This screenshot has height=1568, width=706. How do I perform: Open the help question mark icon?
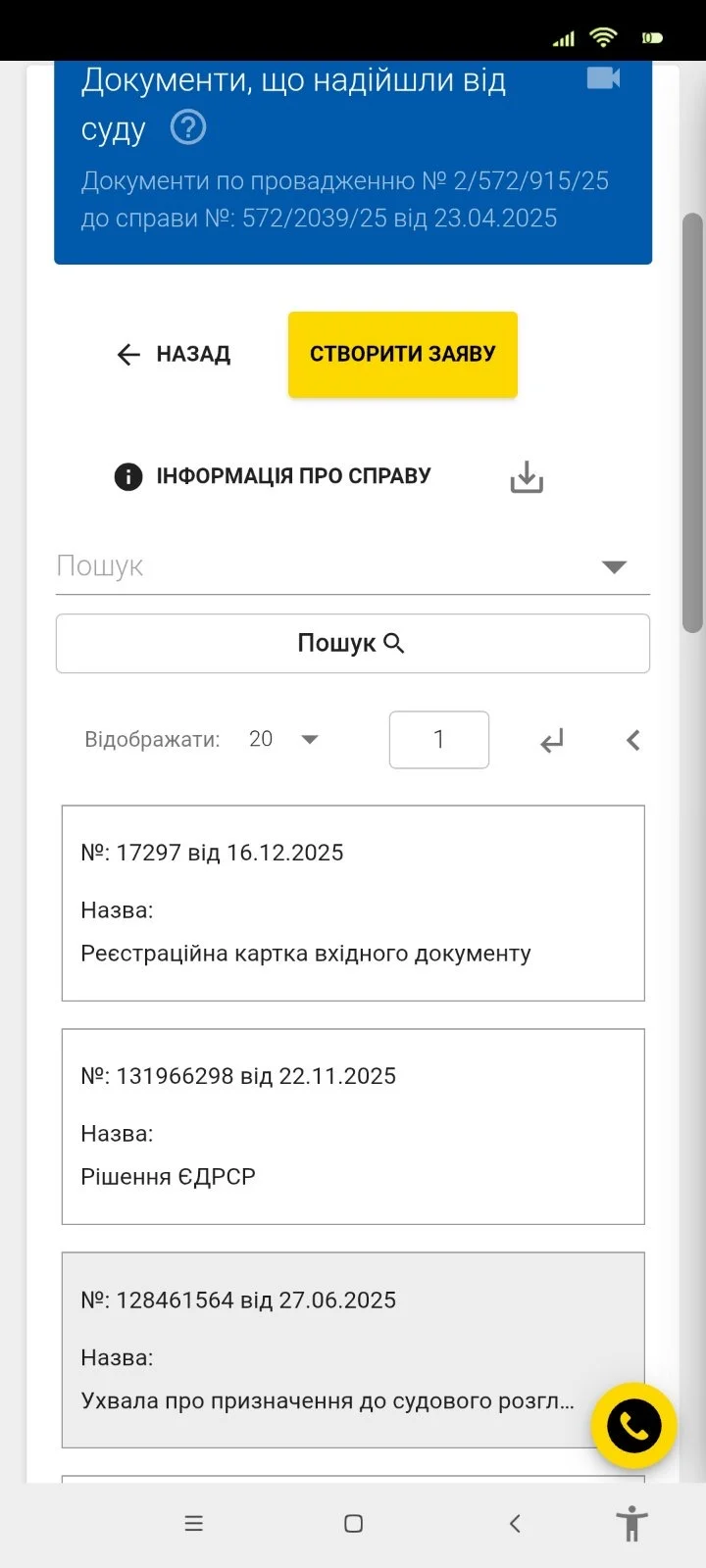tap(188, 127)
